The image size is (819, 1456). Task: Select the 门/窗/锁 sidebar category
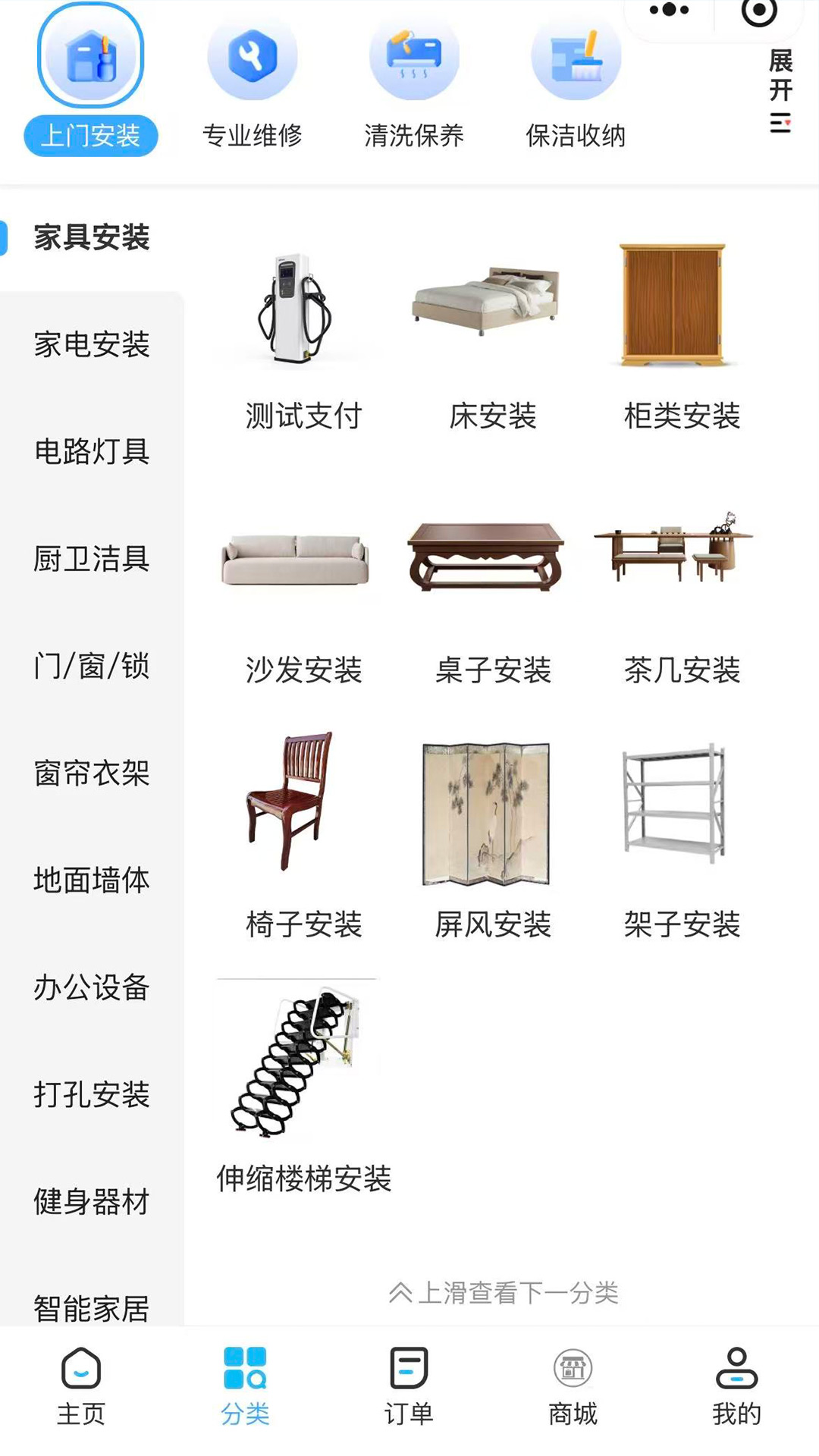pyautogui.click(x=91, y=667)
